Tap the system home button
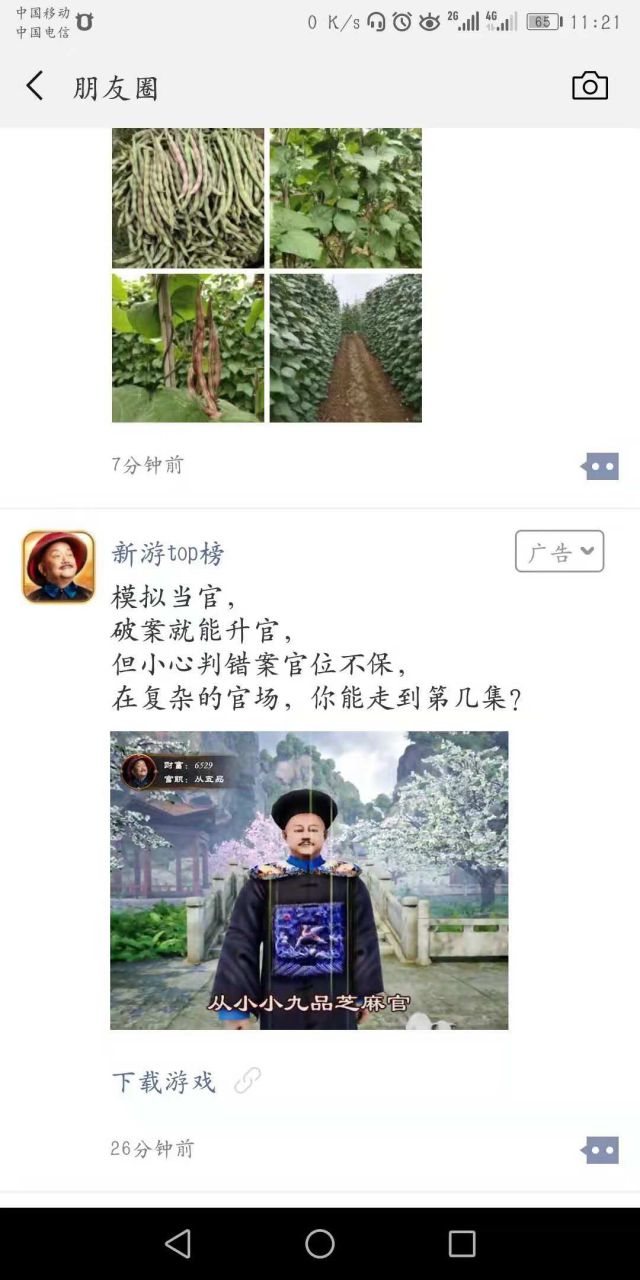 (x=320, y=1243)
